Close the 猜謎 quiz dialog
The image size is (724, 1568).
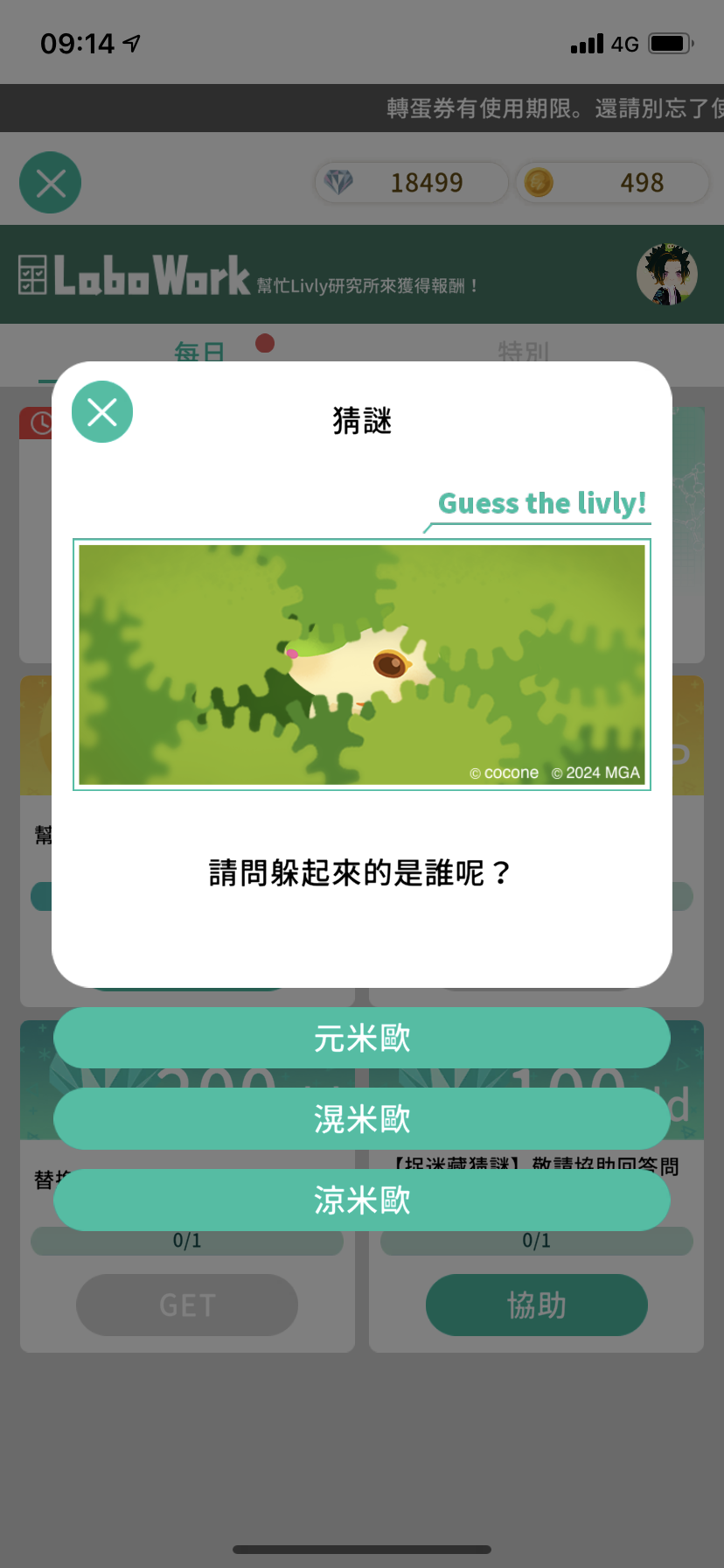pos(102,412)
